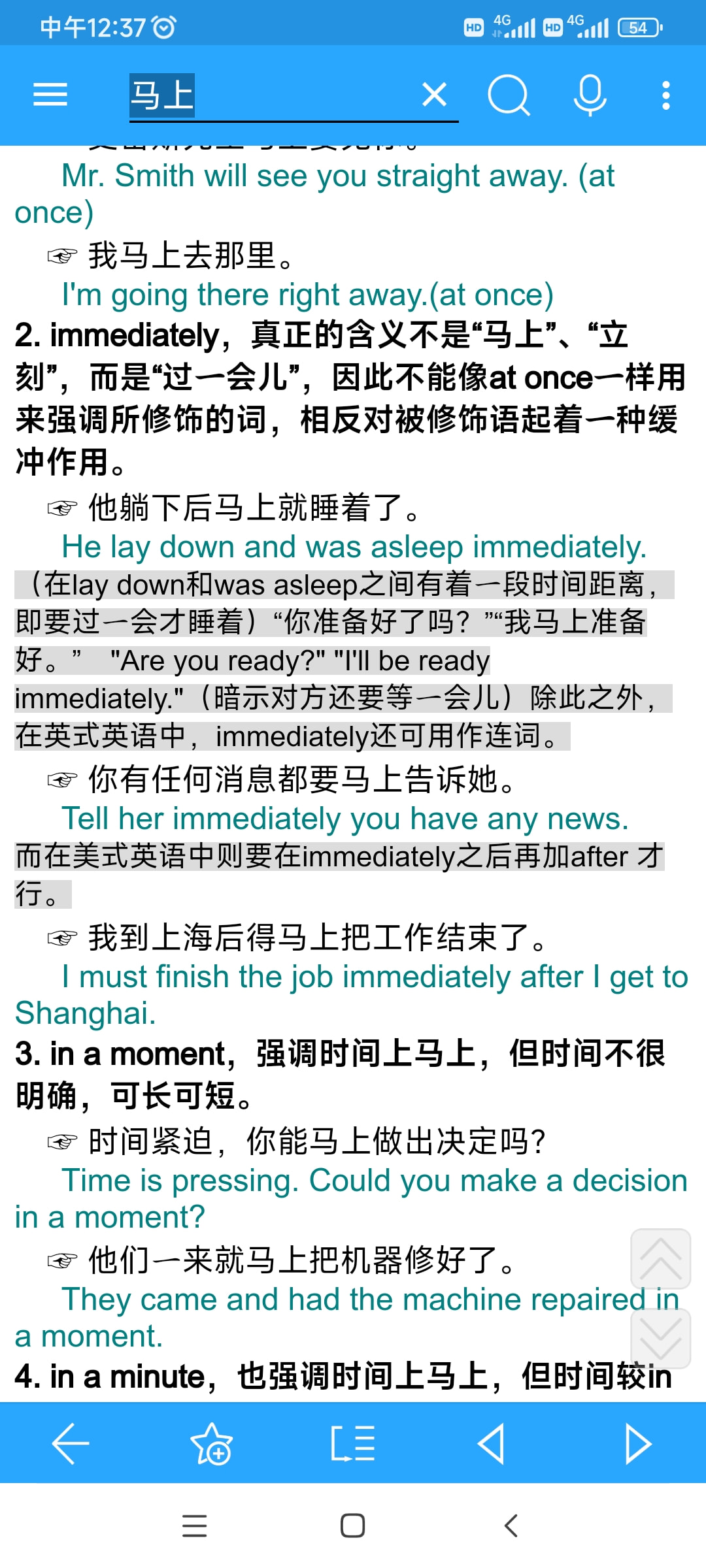Open the three-dot overflow menu
The width and height of the screenshot is (706, 1568).
665,95
